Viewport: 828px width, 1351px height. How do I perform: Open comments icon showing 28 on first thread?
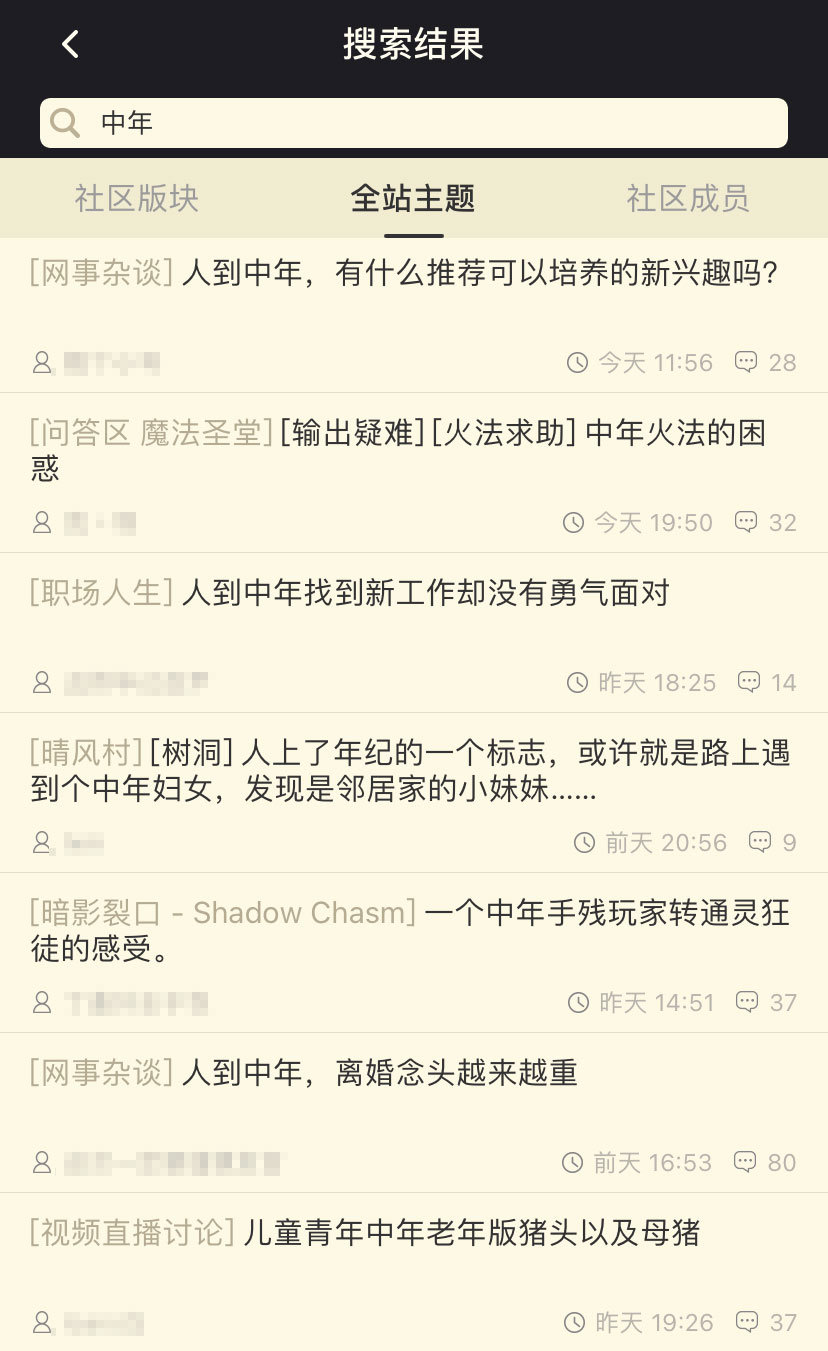point(748,363)
